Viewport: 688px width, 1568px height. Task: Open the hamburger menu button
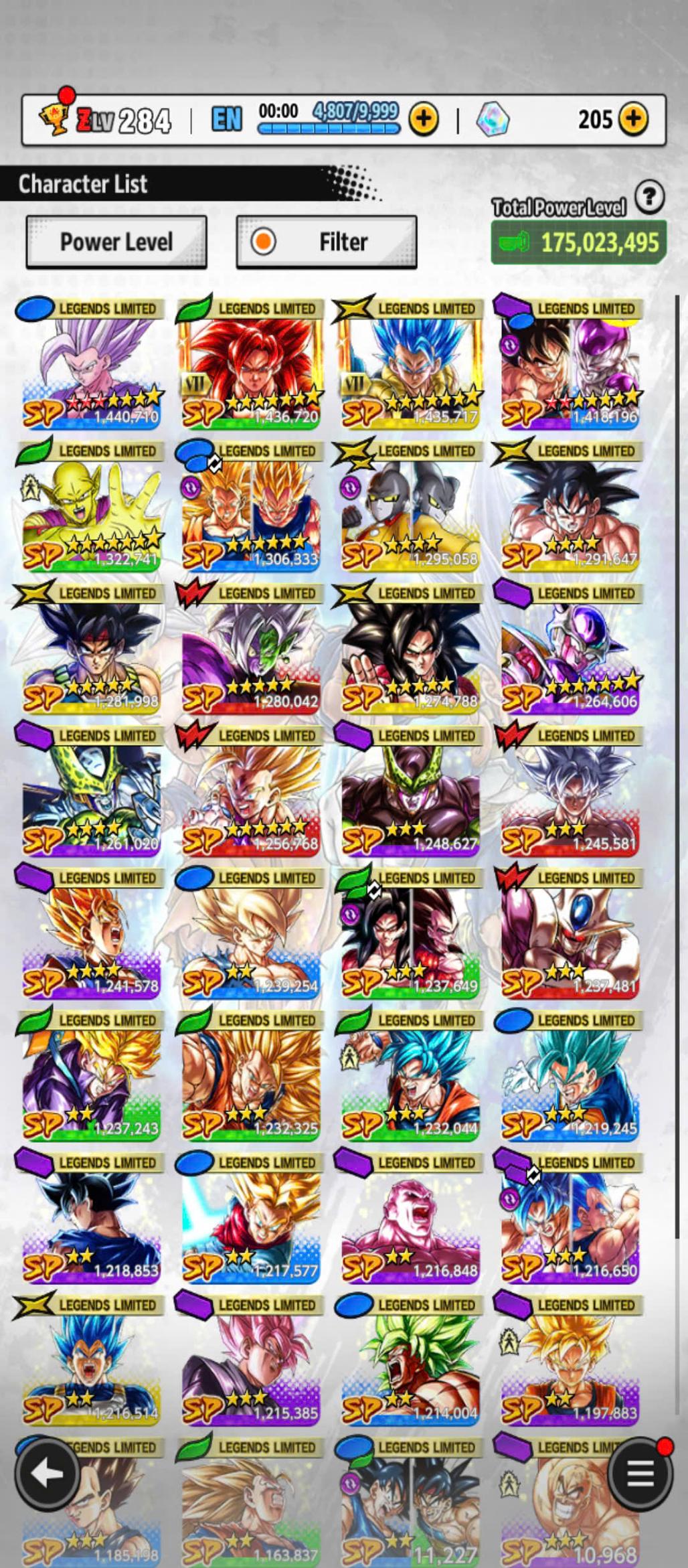640,1474
